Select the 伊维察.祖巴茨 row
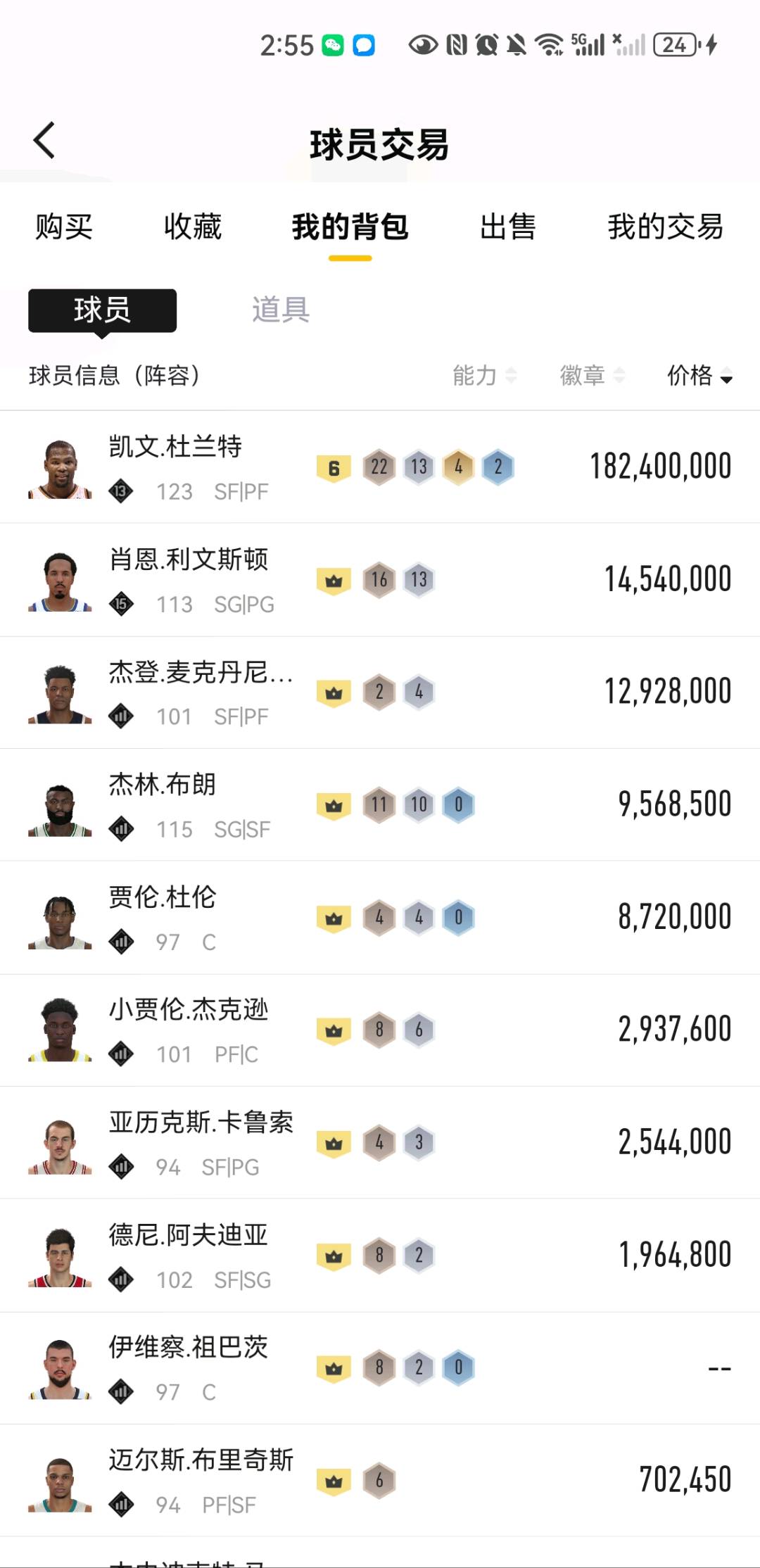Image resolution: width=760 pixels, height=1568 pixels. point(380,1368)
